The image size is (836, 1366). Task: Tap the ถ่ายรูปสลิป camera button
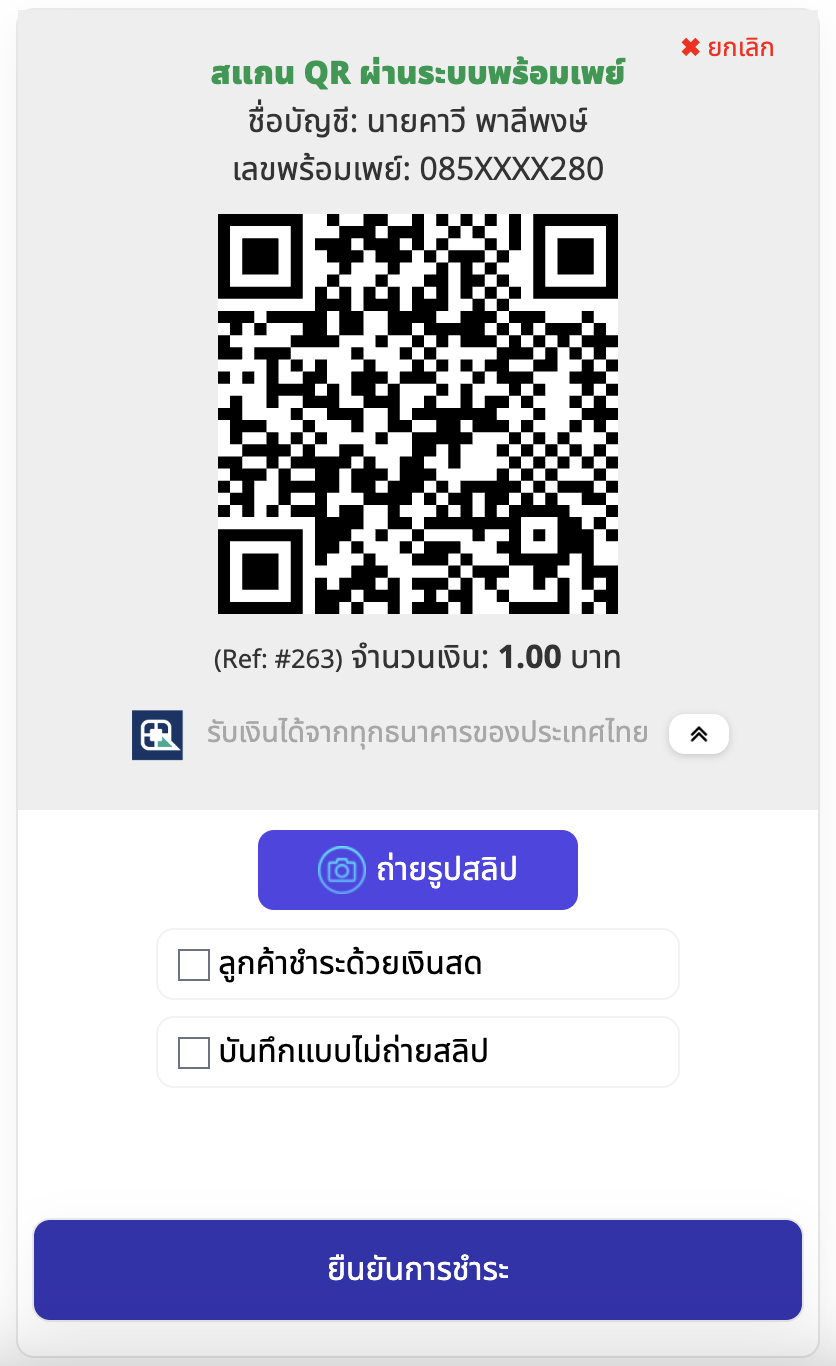(x=418, y=870)
